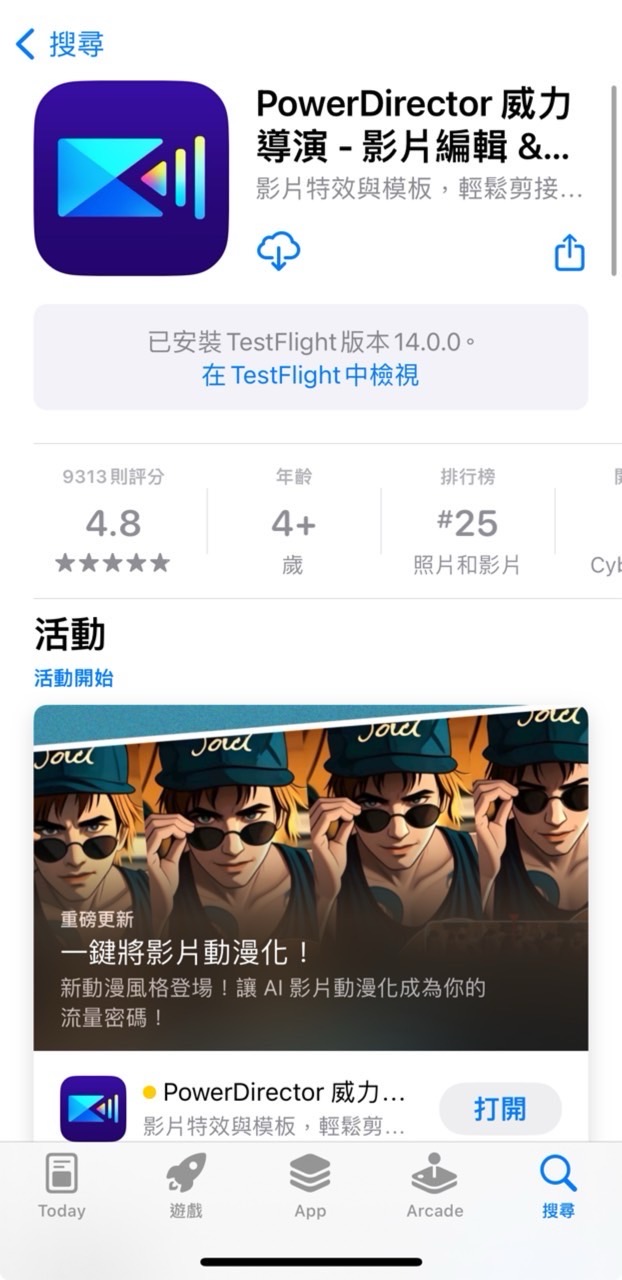Go back to 搜尋 results

pyautogui.click(x=60, y=44)
